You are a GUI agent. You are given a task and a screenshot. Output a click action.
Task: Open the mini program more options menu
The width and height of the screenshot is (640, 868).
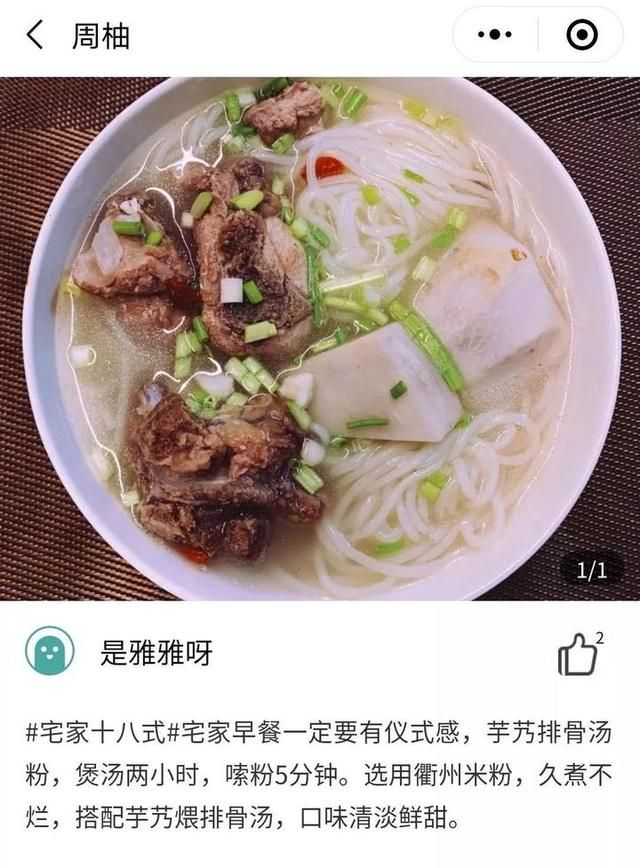[494, 35]
